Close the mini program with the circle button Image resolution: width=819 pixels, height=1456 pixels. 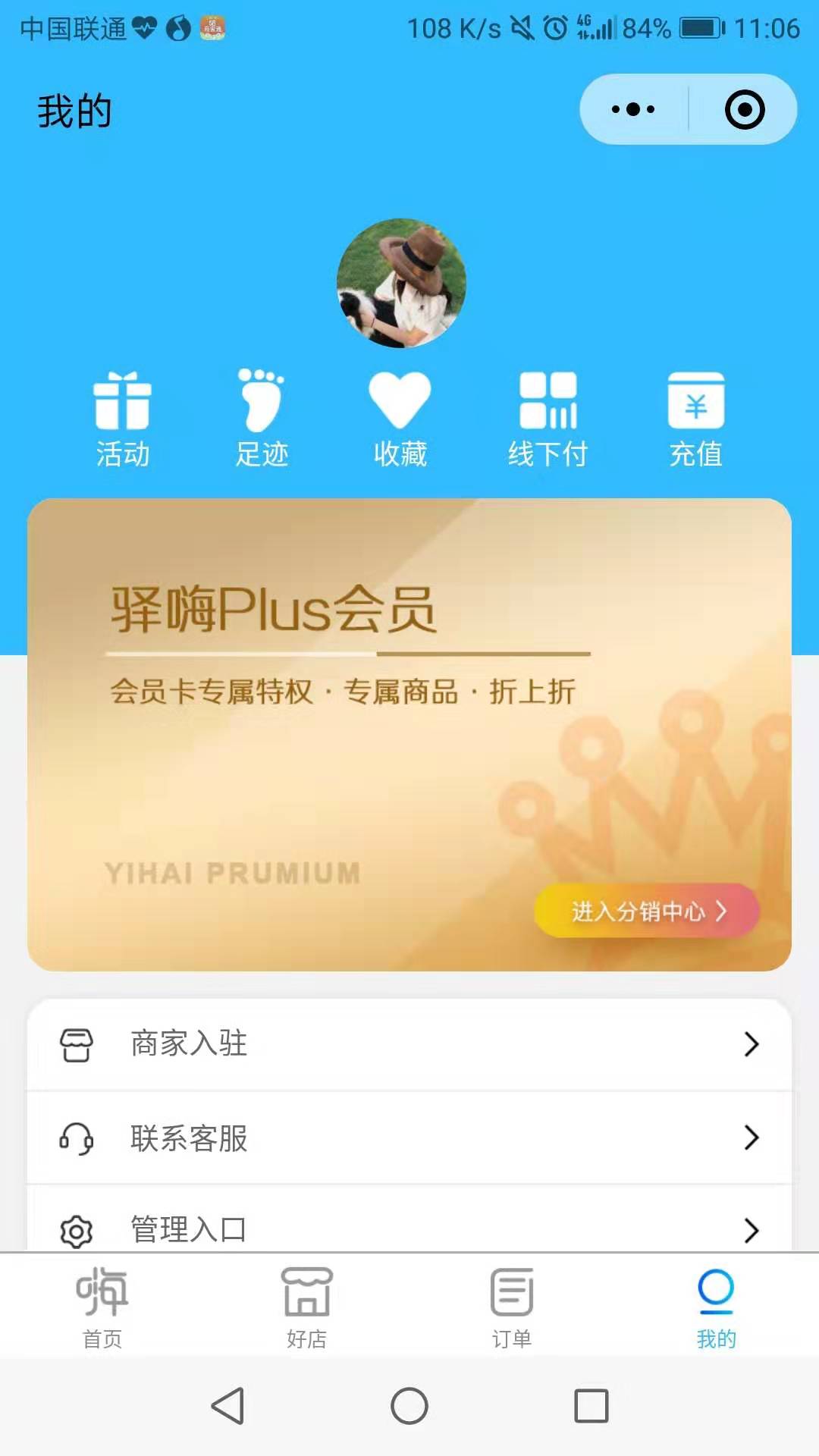coord(745,109)
